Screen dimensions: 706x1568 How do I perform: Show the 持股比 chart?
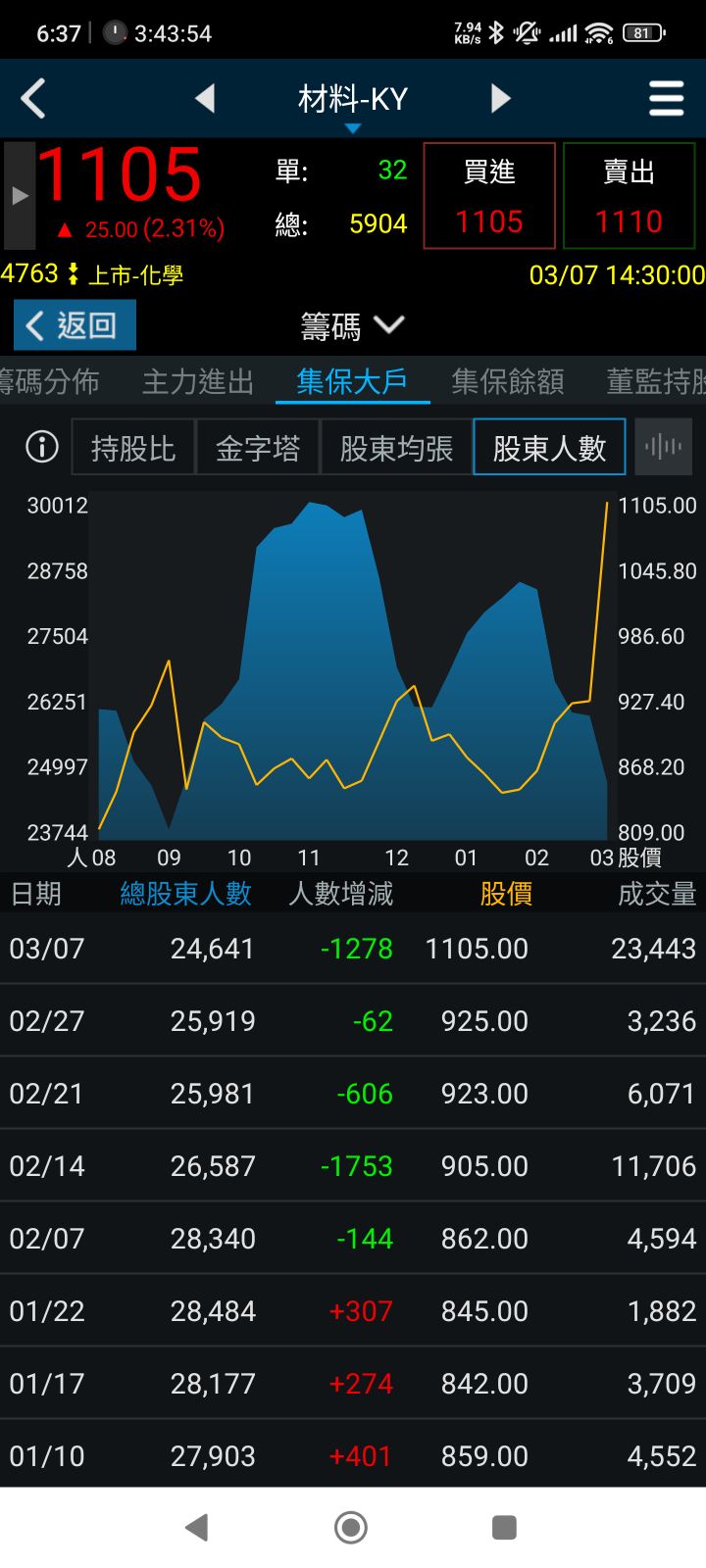click(133, 448)
